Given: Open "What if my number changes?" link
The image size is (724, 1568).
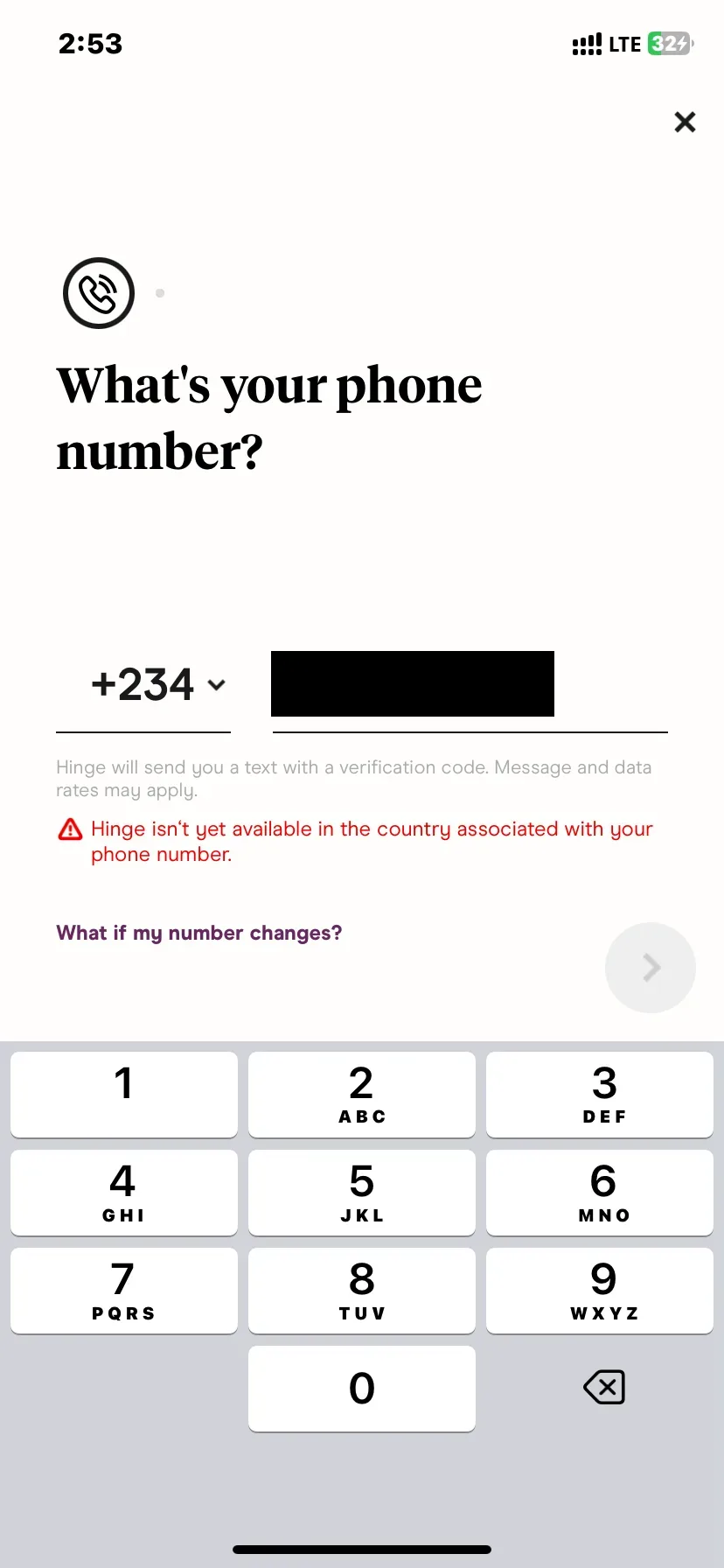Looking at the screenshot, I should click(x=199, y=933).
